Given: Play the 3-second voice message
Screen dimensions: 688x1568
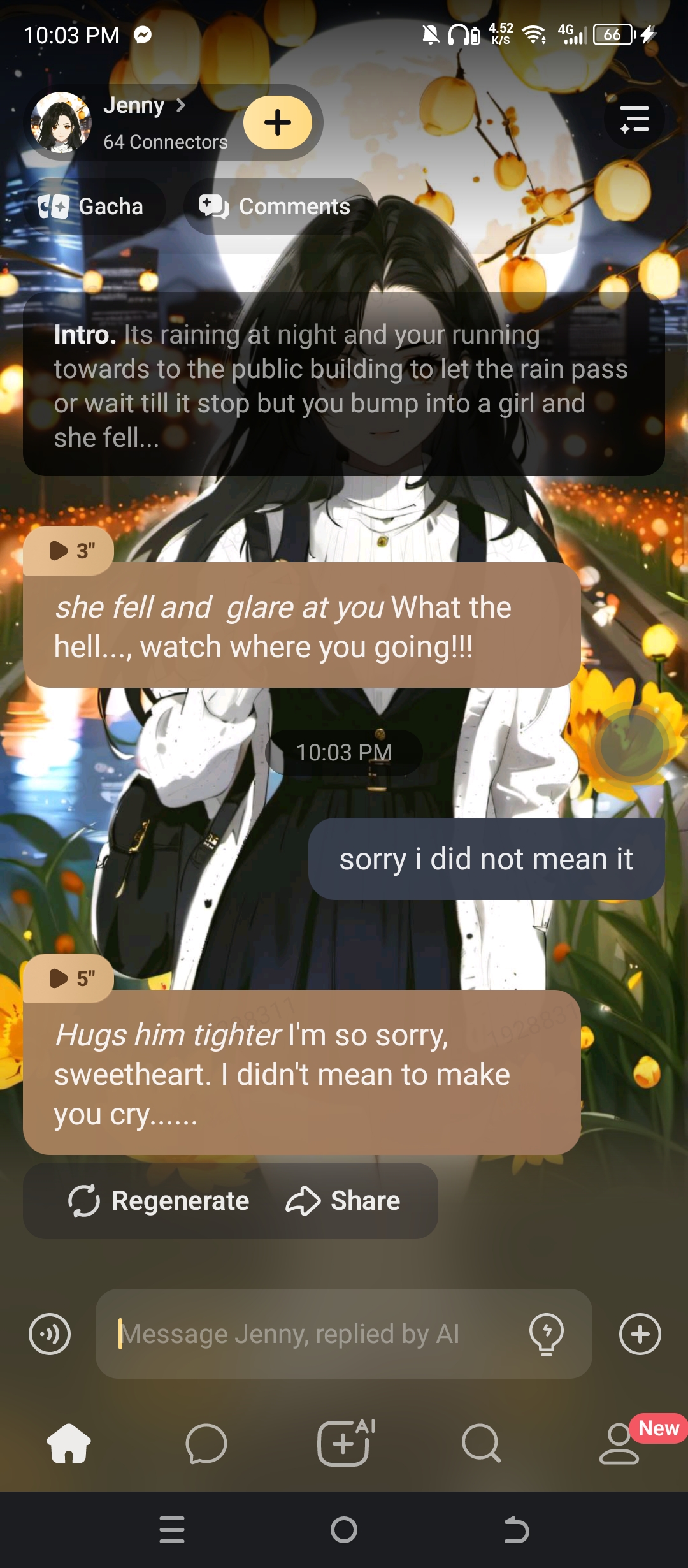Looking at the screenshot, I should point(69,550).
